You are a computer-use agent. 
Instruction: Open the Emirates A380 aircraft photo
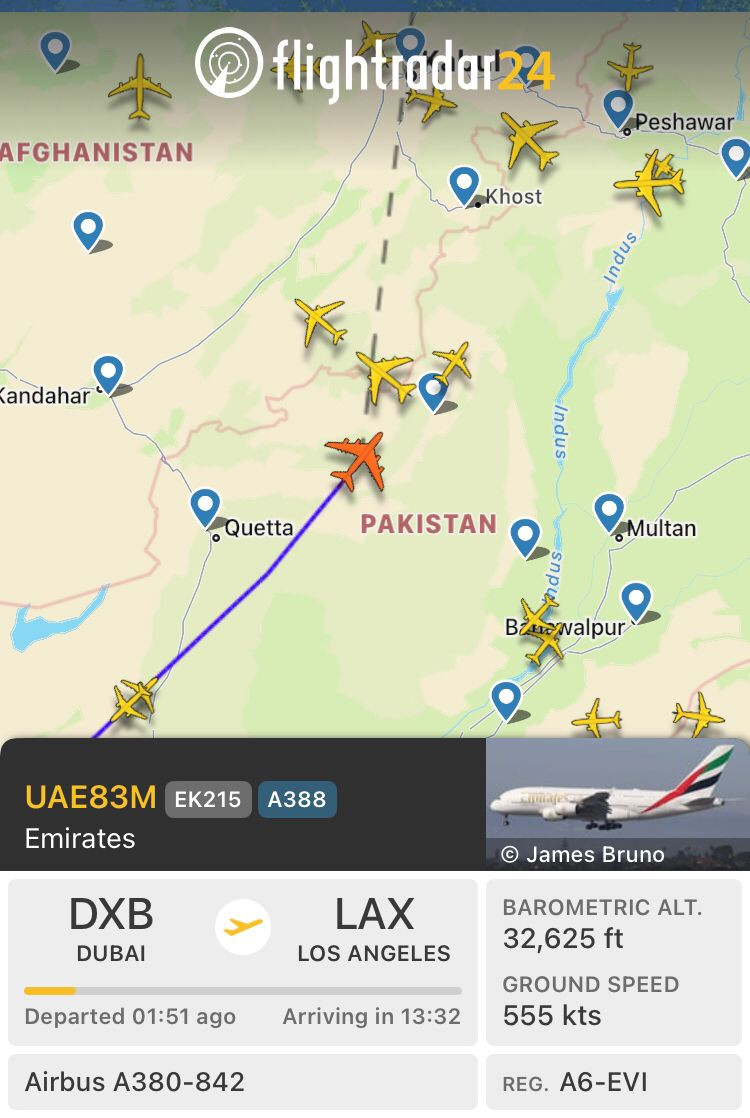(617, 802)
